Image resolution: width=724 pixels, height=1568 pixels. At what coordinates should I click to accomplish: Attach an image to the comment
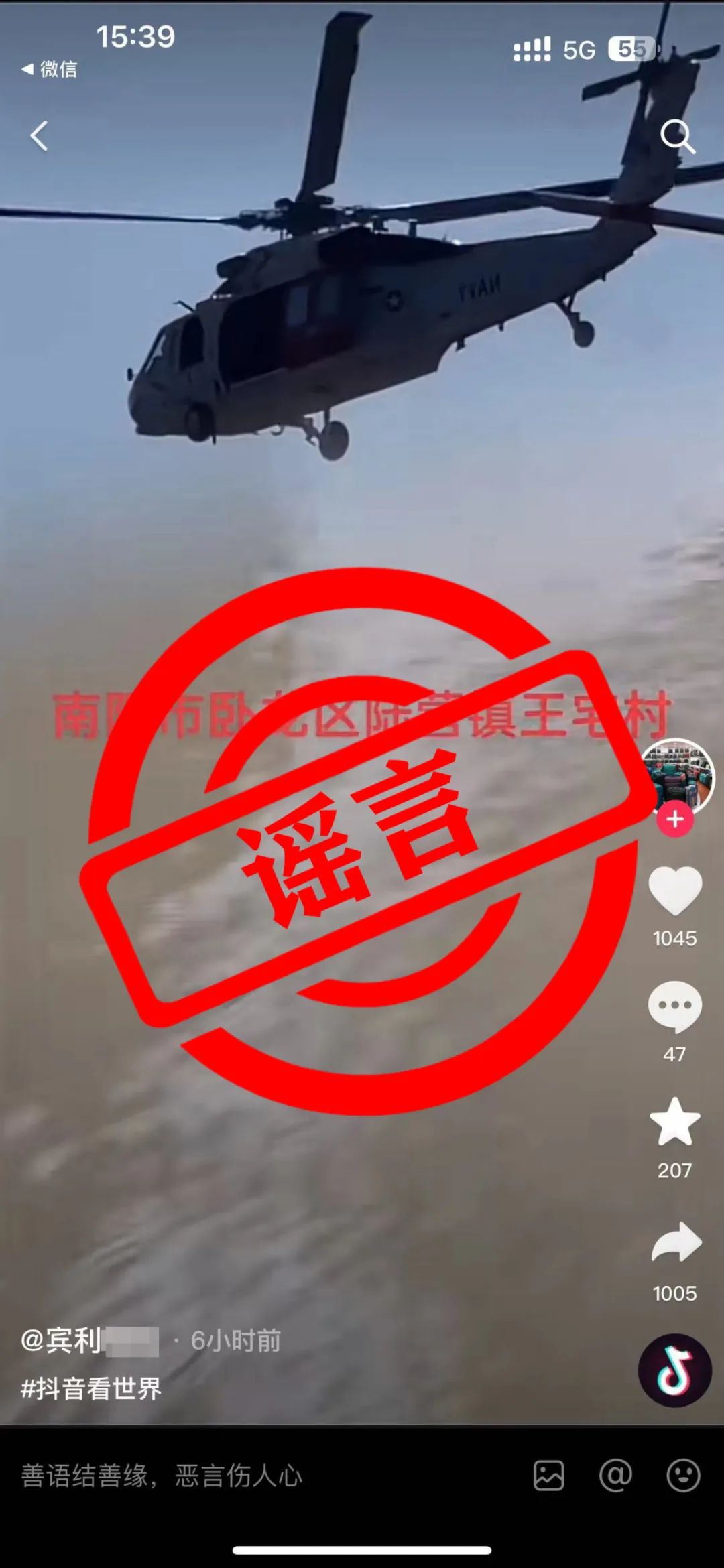coord(548,1476)
